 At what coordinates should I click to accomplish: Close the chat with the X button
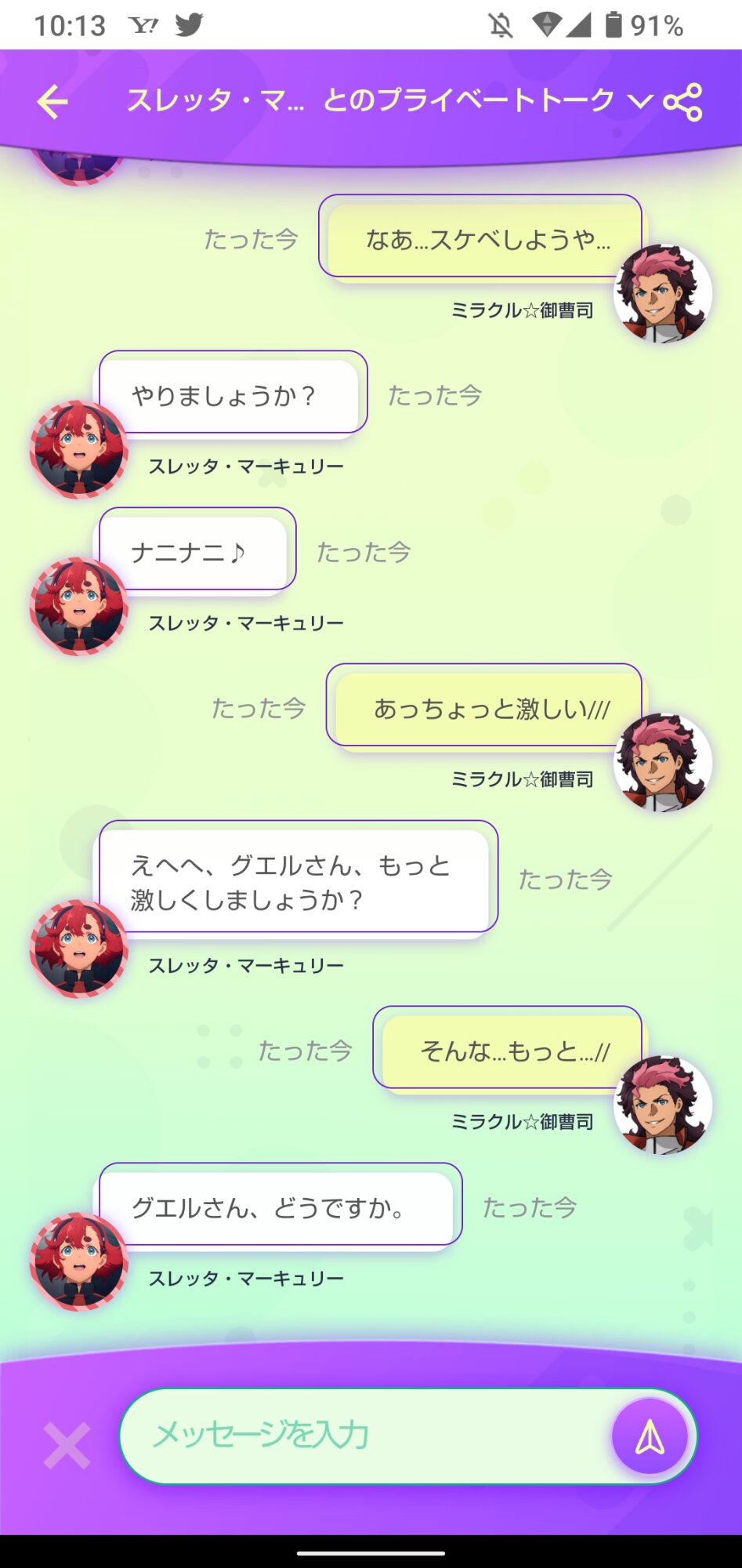coord(67,1445)
